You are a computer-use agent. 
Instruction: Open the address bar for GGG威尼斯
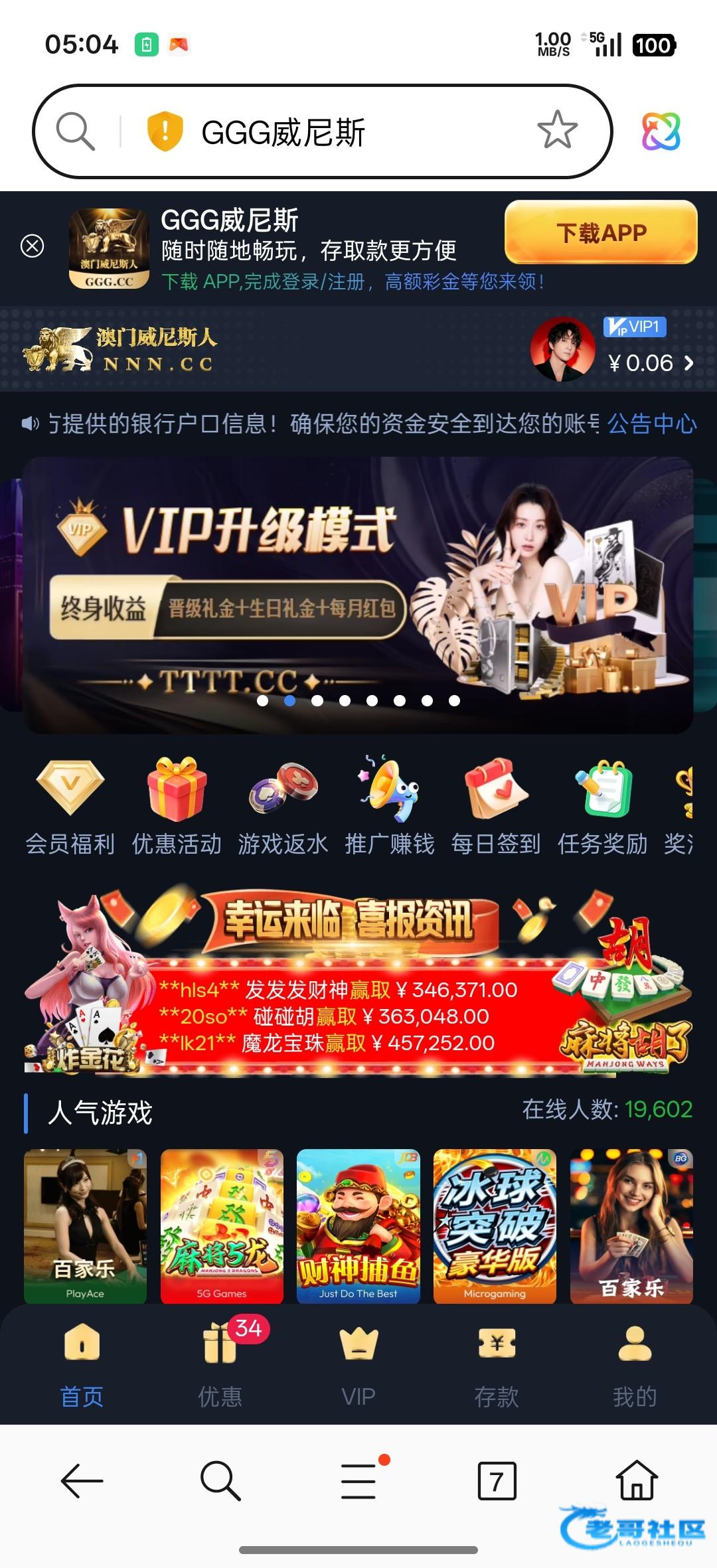coord(332,131)
